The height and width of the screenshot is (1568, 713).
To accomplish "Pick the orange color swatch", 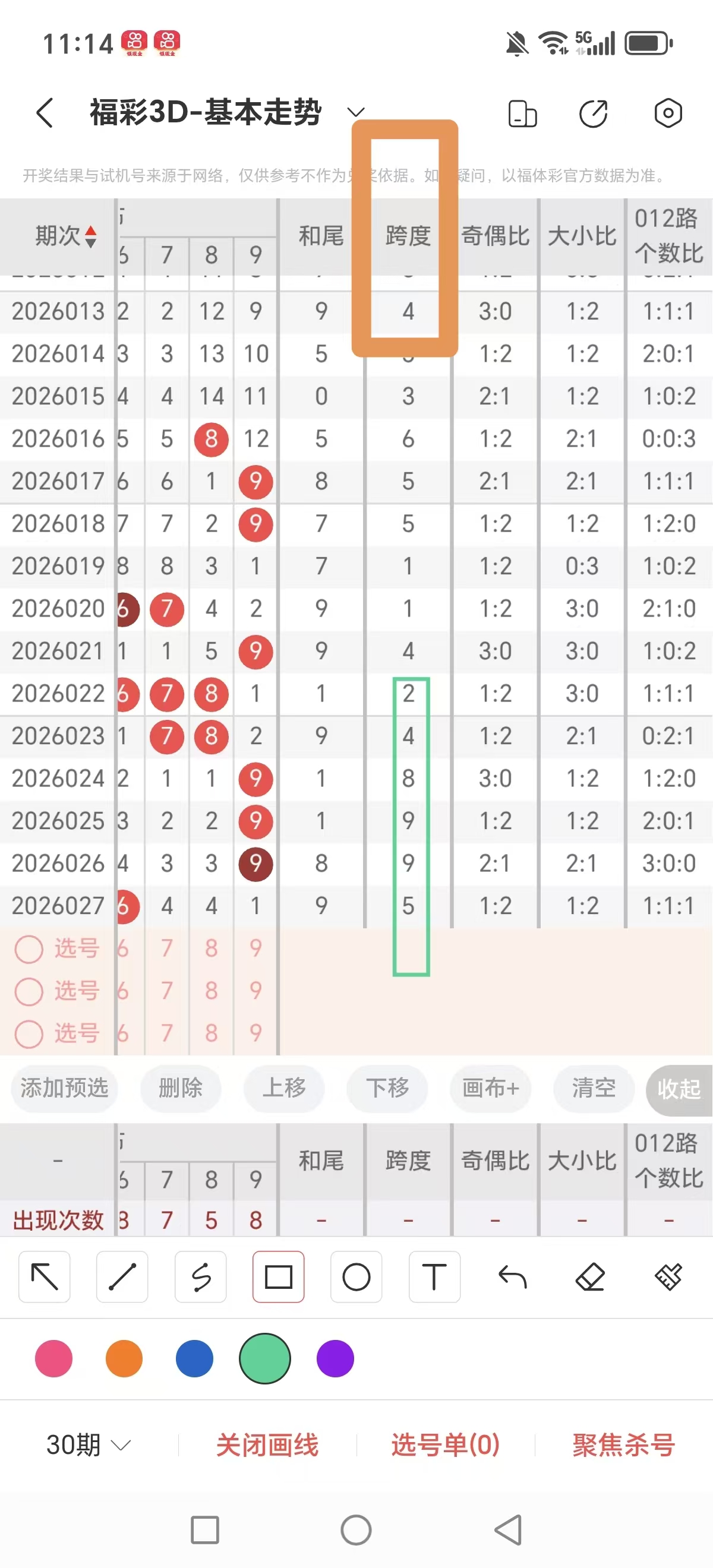I will click(124, 1358).
